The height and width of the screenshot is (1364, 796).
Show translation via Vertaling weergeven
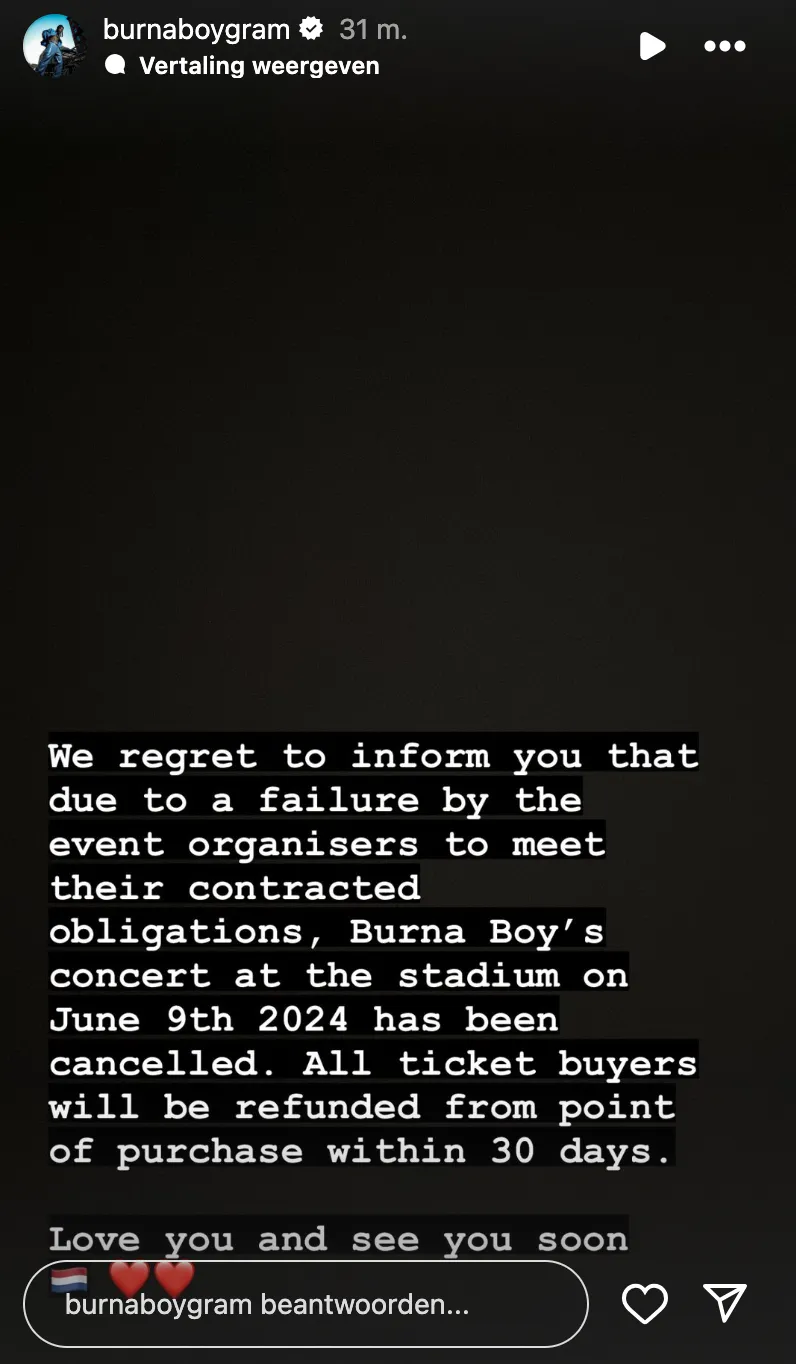(x=242, y=66)
